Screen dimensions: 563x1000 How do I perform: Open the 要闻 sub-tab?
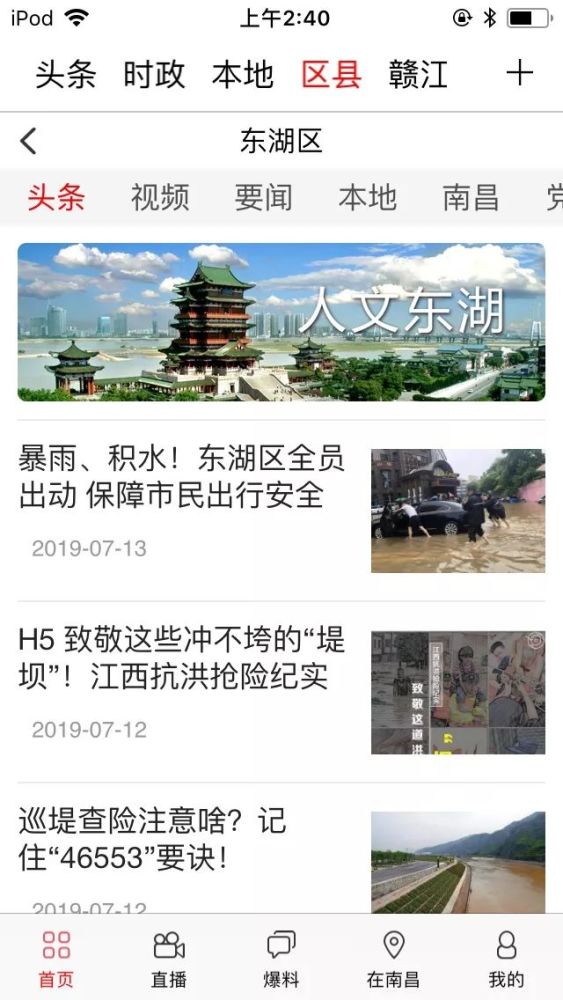[263, 198]
